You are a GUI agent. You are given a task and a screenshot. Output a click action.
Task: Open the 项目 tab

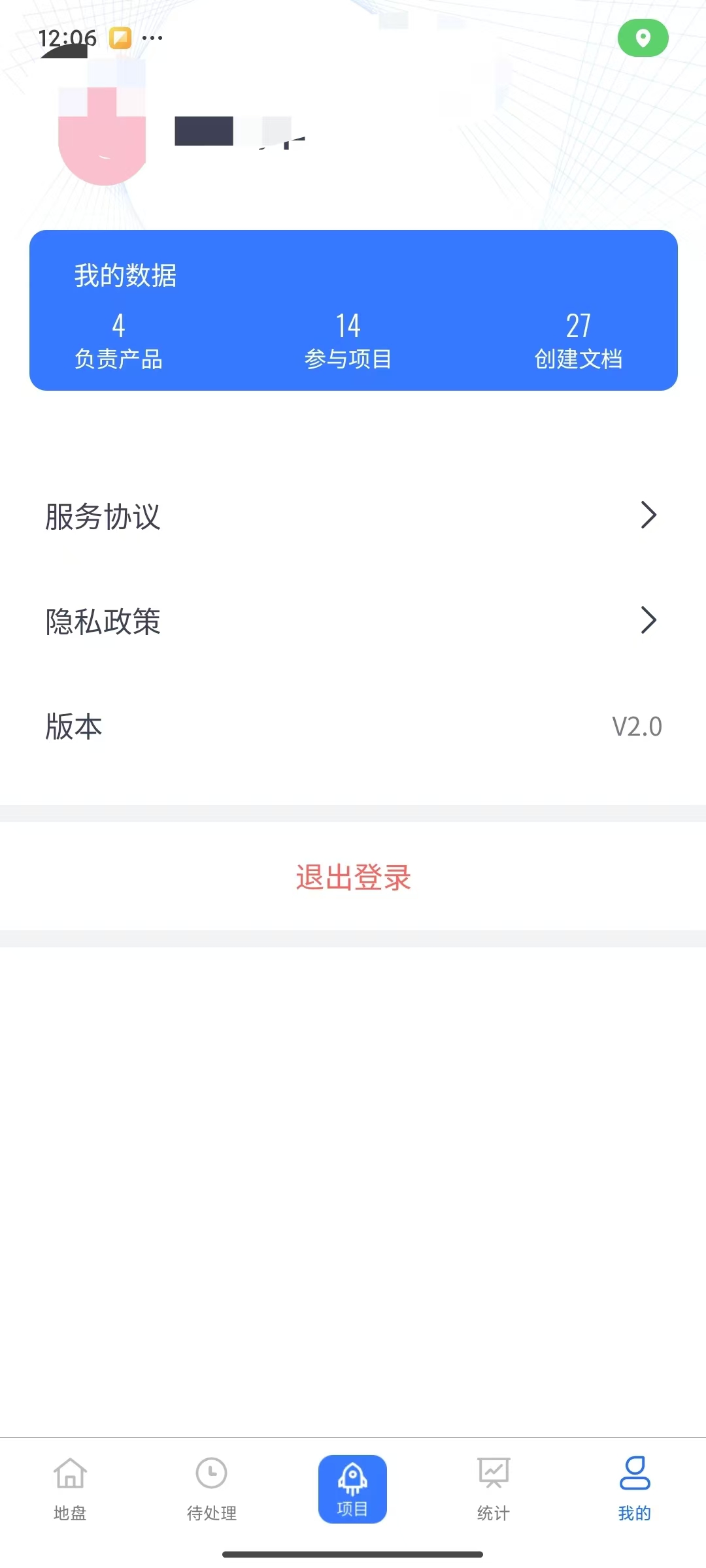point(352,1490)
